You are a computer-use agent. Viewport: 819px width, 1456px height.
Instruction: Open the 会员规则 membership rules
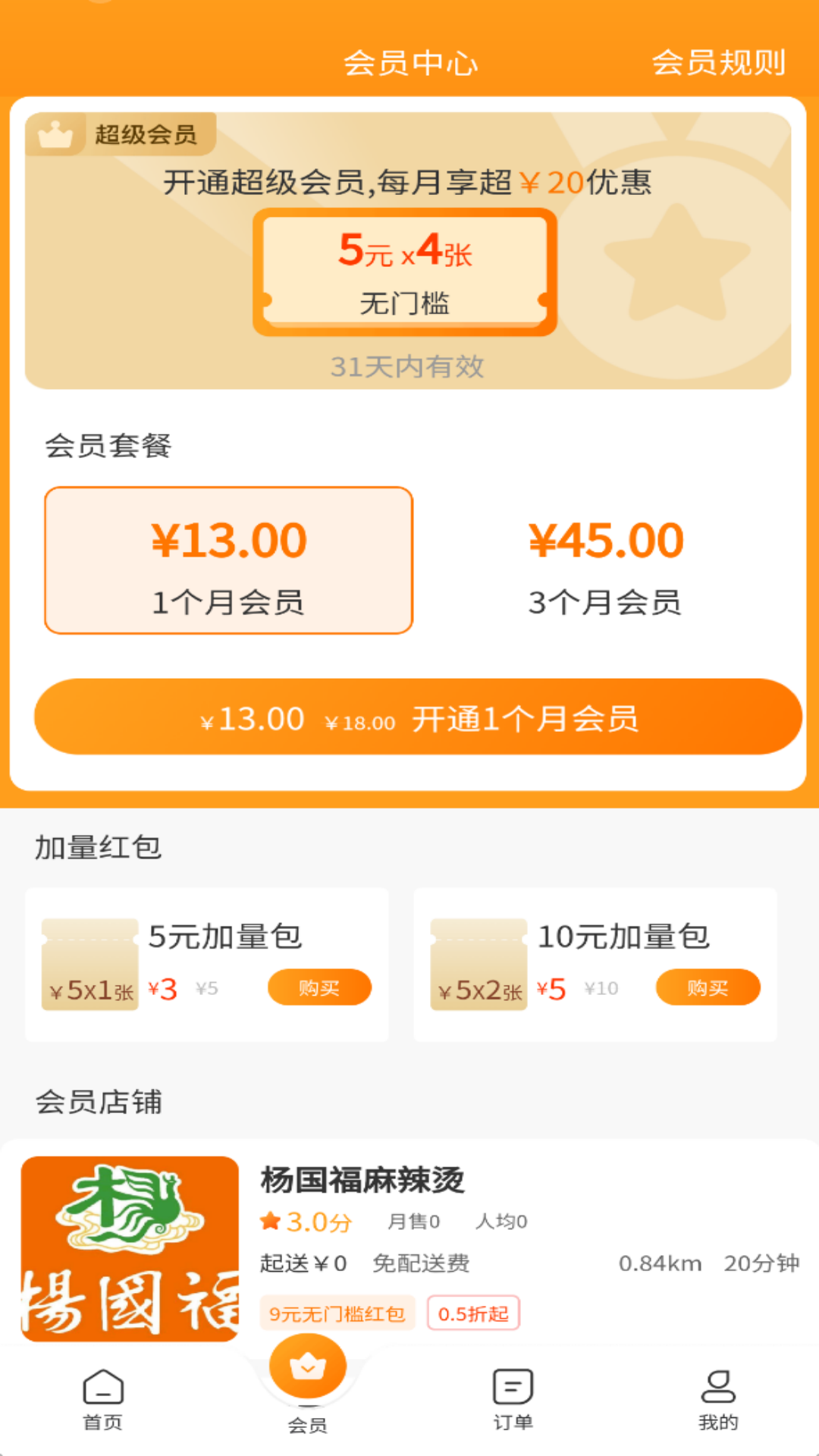coord(717,62)
